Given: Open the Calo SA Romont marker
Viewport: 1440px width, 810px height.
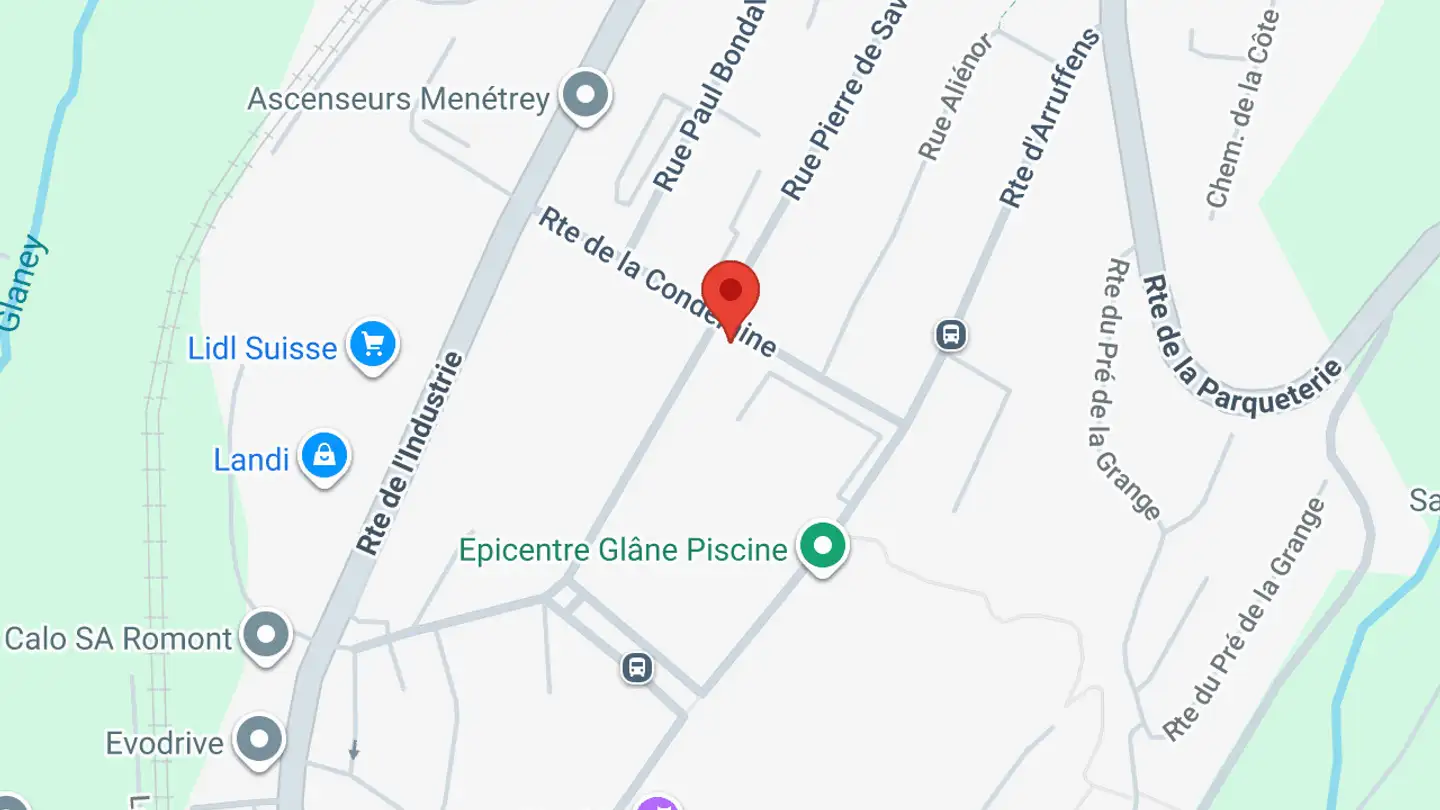Looking at the screenshot, I should click(x=266, y=635).
